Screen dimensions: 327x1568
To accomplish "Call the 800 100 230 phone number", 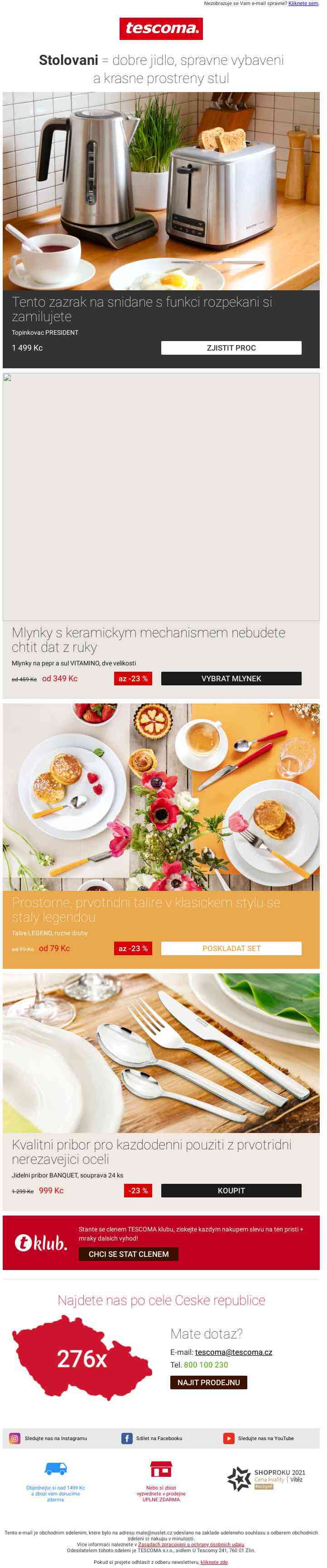I will tap(206, 1365).
